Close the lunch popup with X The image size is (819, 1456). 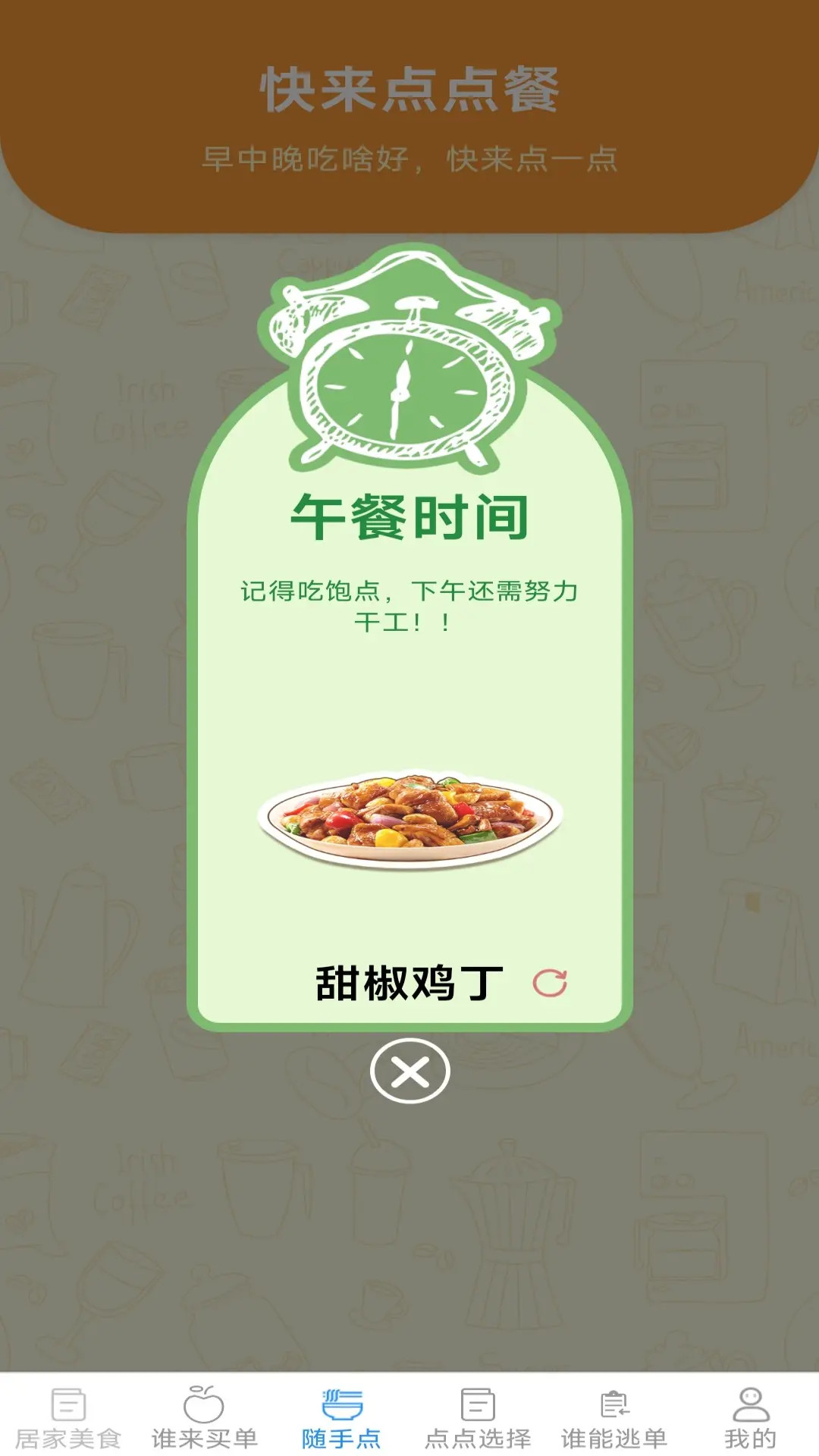coord(409,1071)
